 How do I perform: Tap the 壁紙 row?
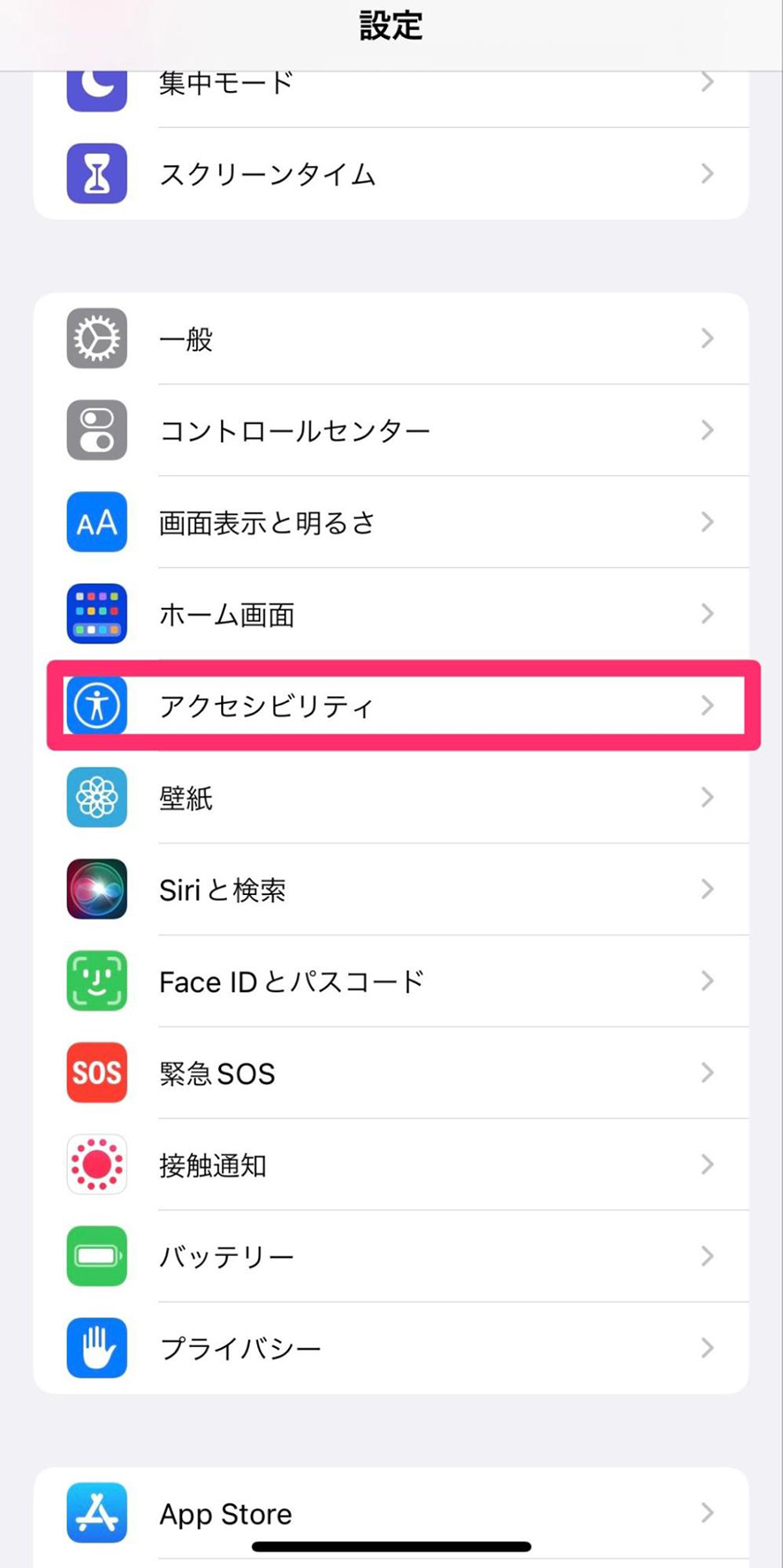pyautogui.click(x=390, y=797)
